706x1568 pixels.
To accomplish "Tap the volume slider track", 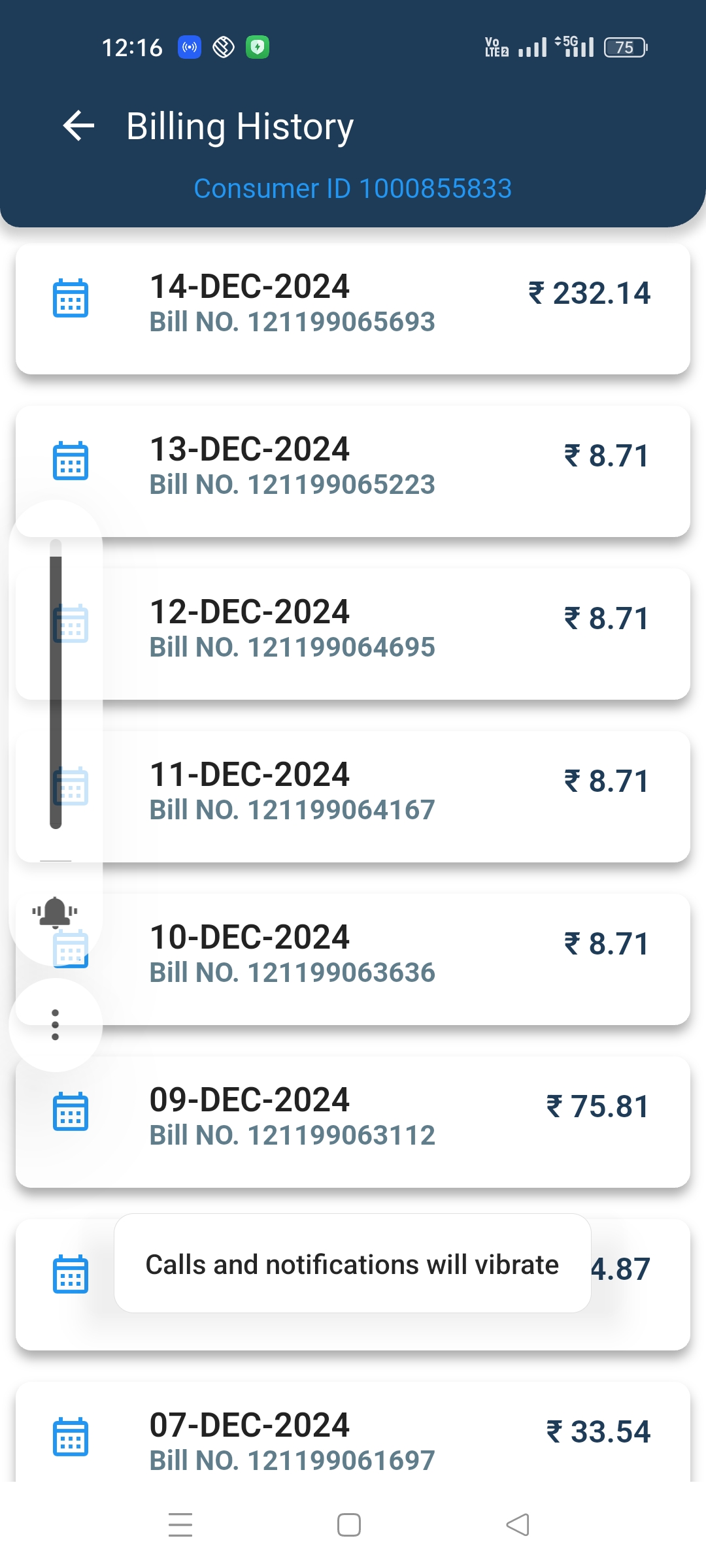I will pyautogui.click(x=56, y=684).
